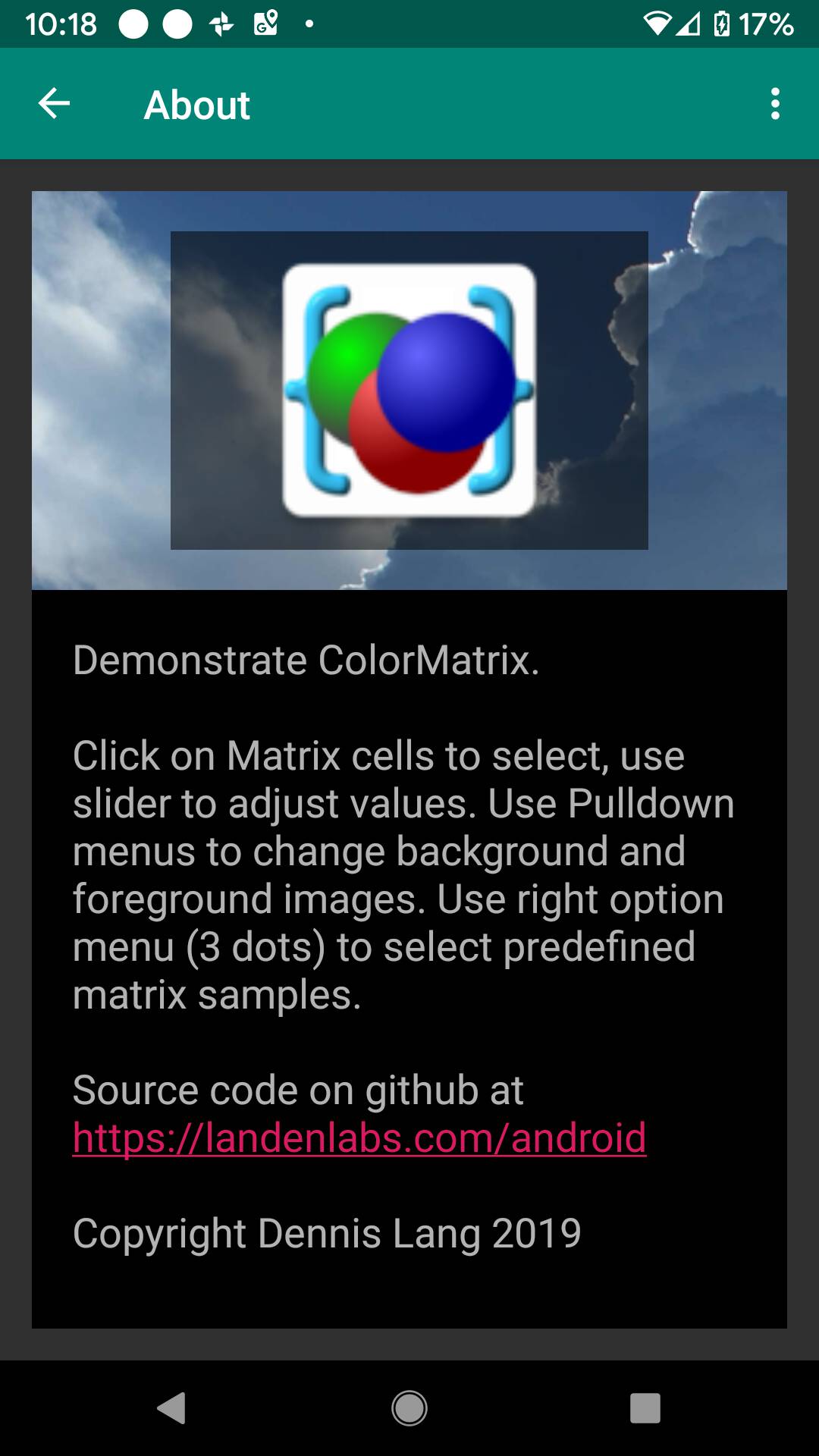
Task: Tap the system back button
Action: point(172,1408)
